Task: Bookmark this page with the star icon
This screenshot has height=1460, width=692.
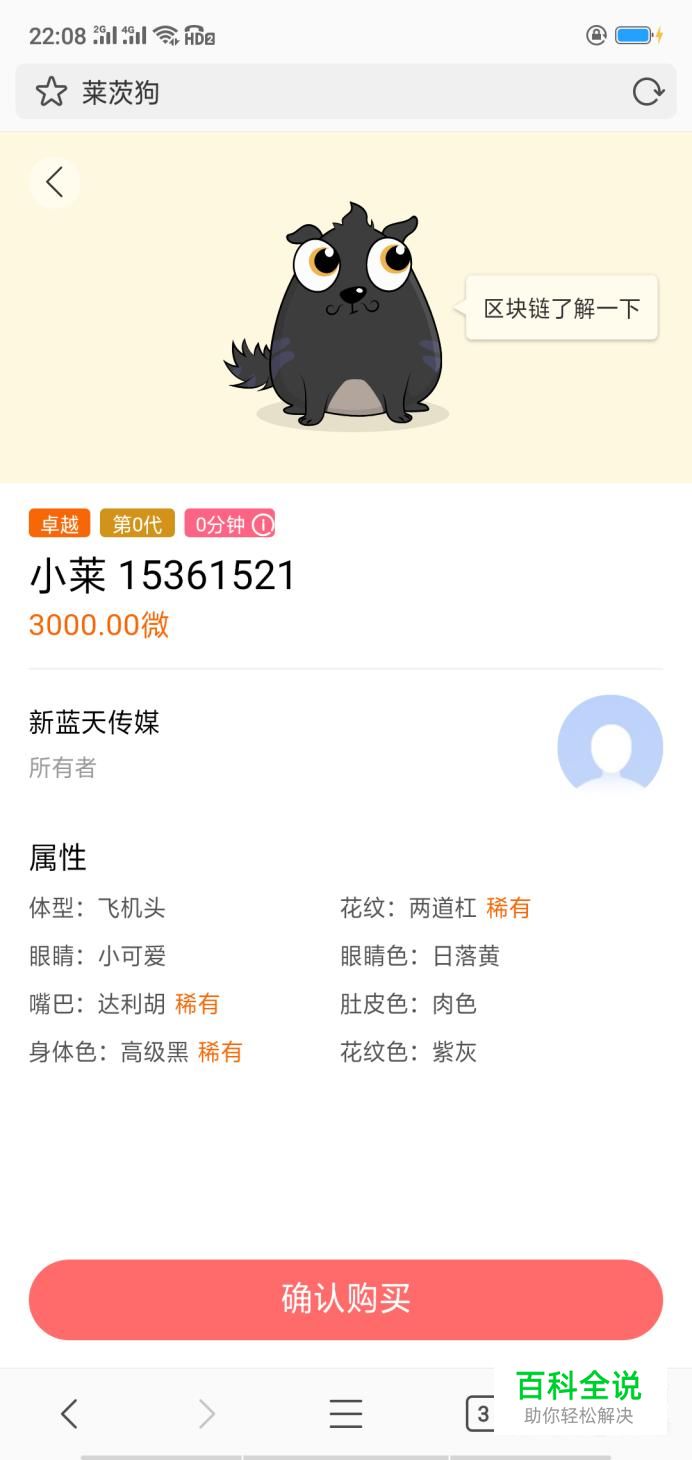Action: [x=50, y=93]
